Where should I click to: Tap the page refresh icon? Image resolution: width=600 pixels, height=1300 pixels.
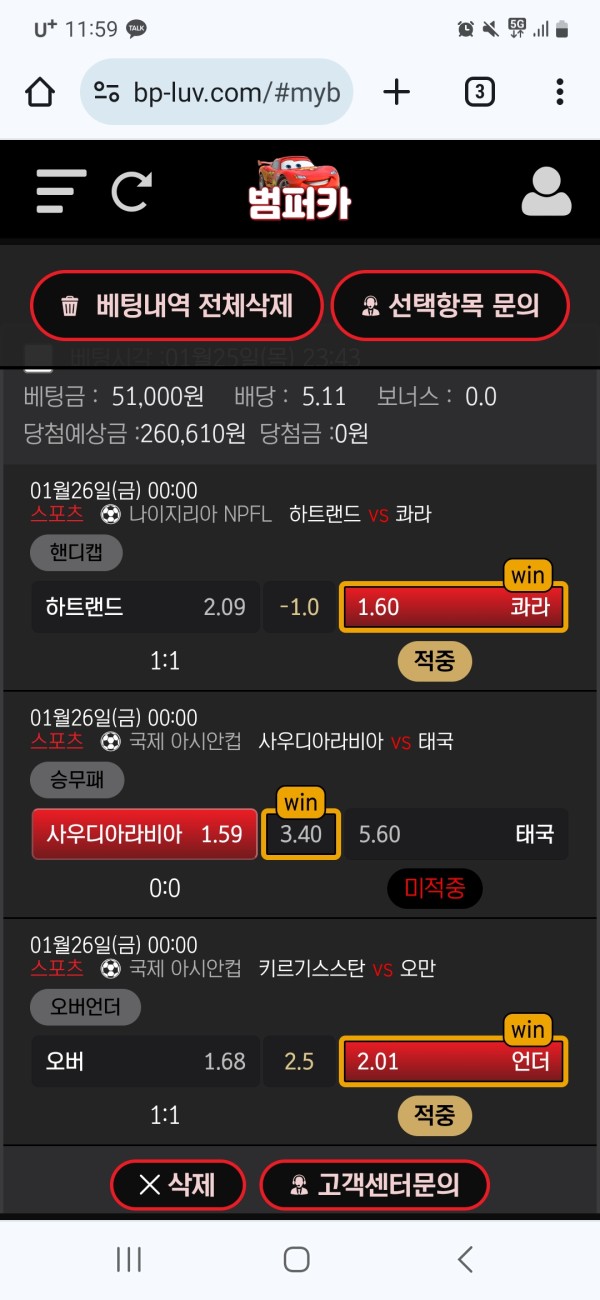click(131, 191)
